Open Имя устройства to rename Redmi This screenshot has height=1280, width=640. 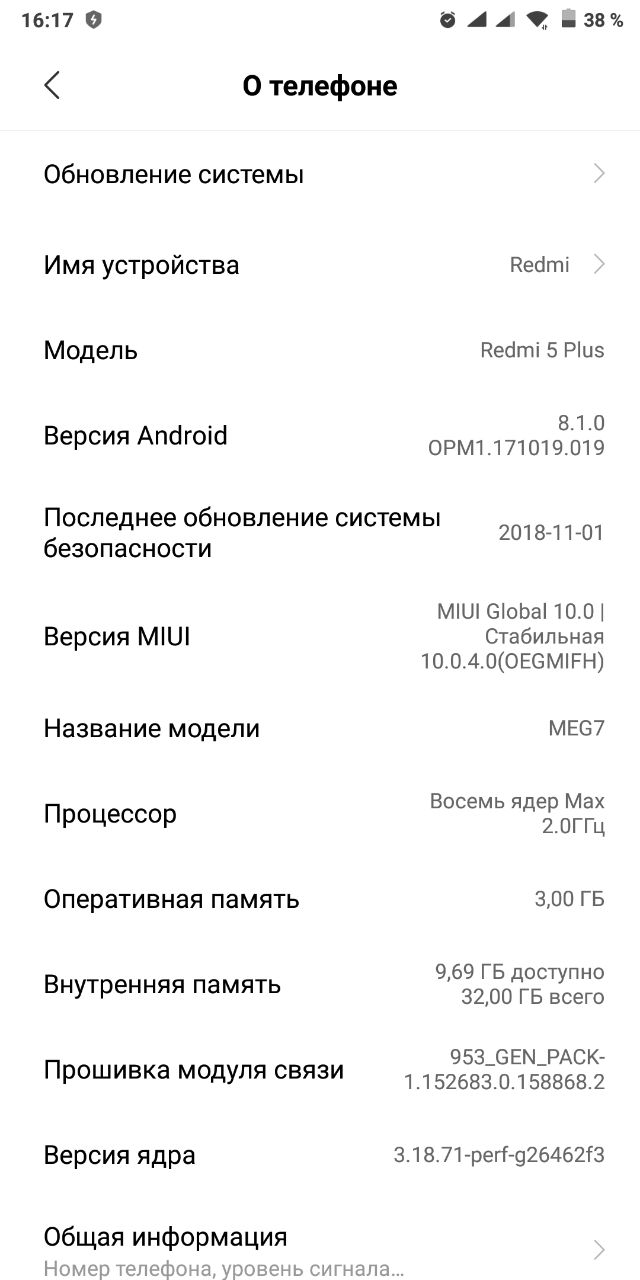click(320, 265)
